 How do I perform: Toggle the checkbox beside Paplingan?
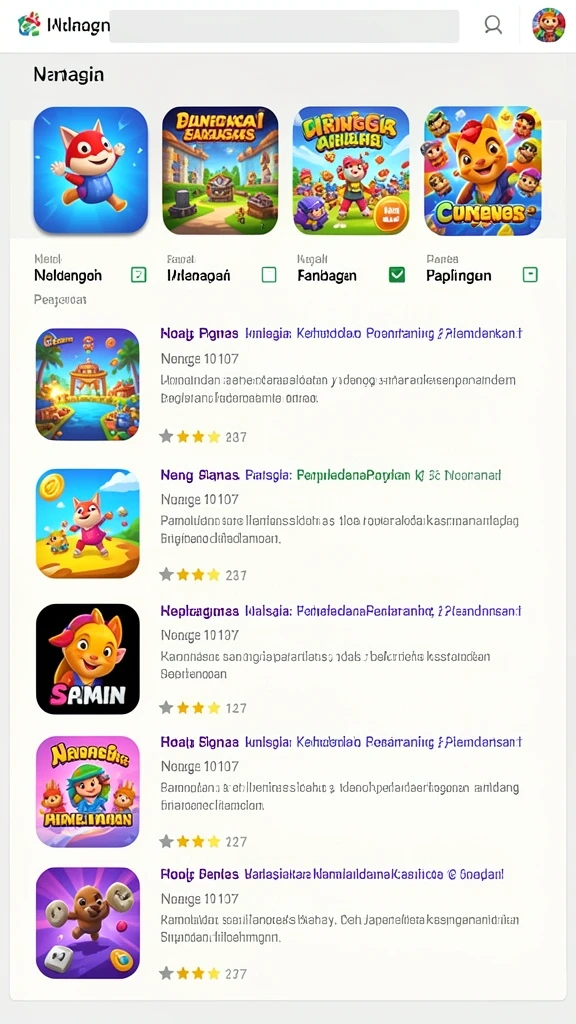[530, 275]
